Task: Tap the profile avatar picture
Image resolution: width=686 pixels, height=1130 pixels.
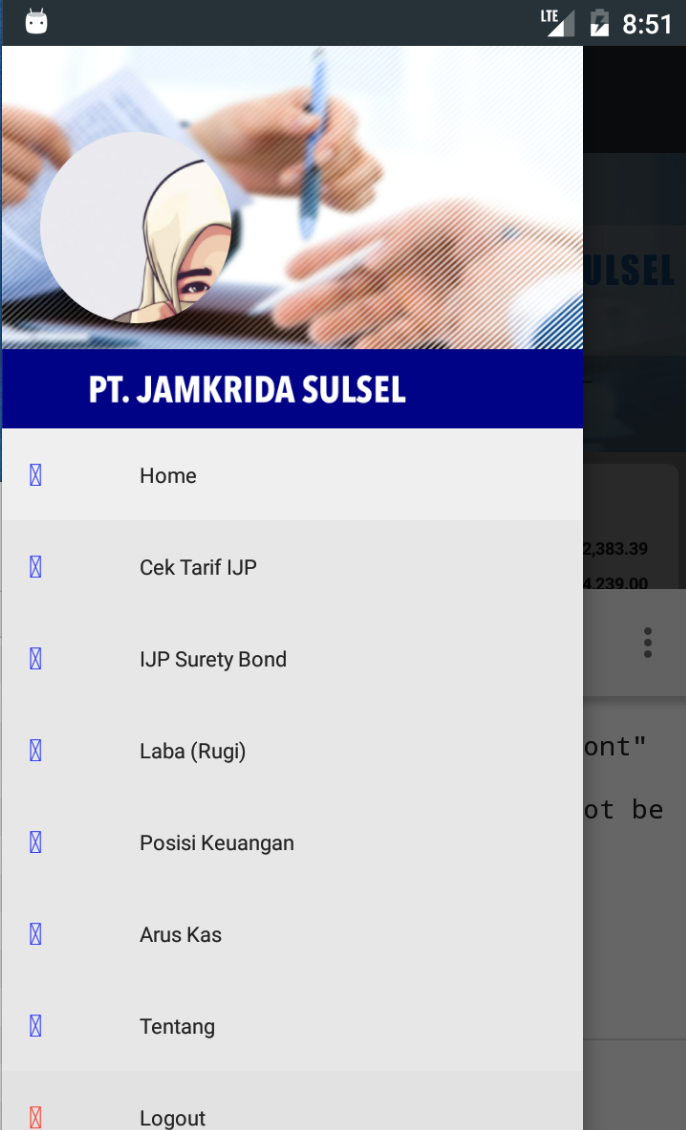Action: (137, 228)
